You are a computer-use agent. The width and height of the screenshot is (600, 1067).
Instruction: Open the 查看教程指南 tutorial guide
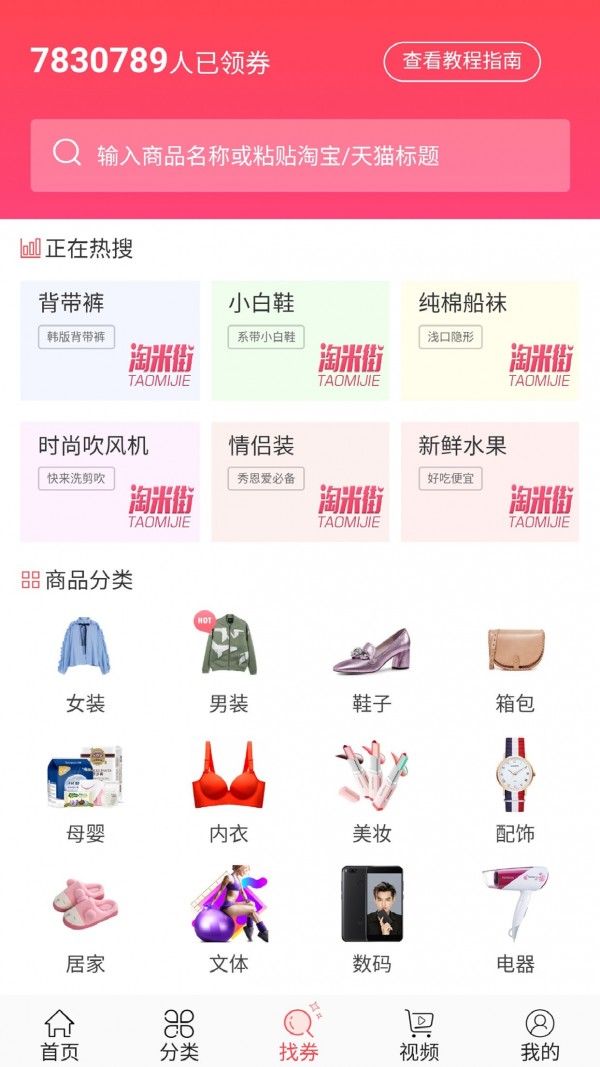(x=462, y=62)
